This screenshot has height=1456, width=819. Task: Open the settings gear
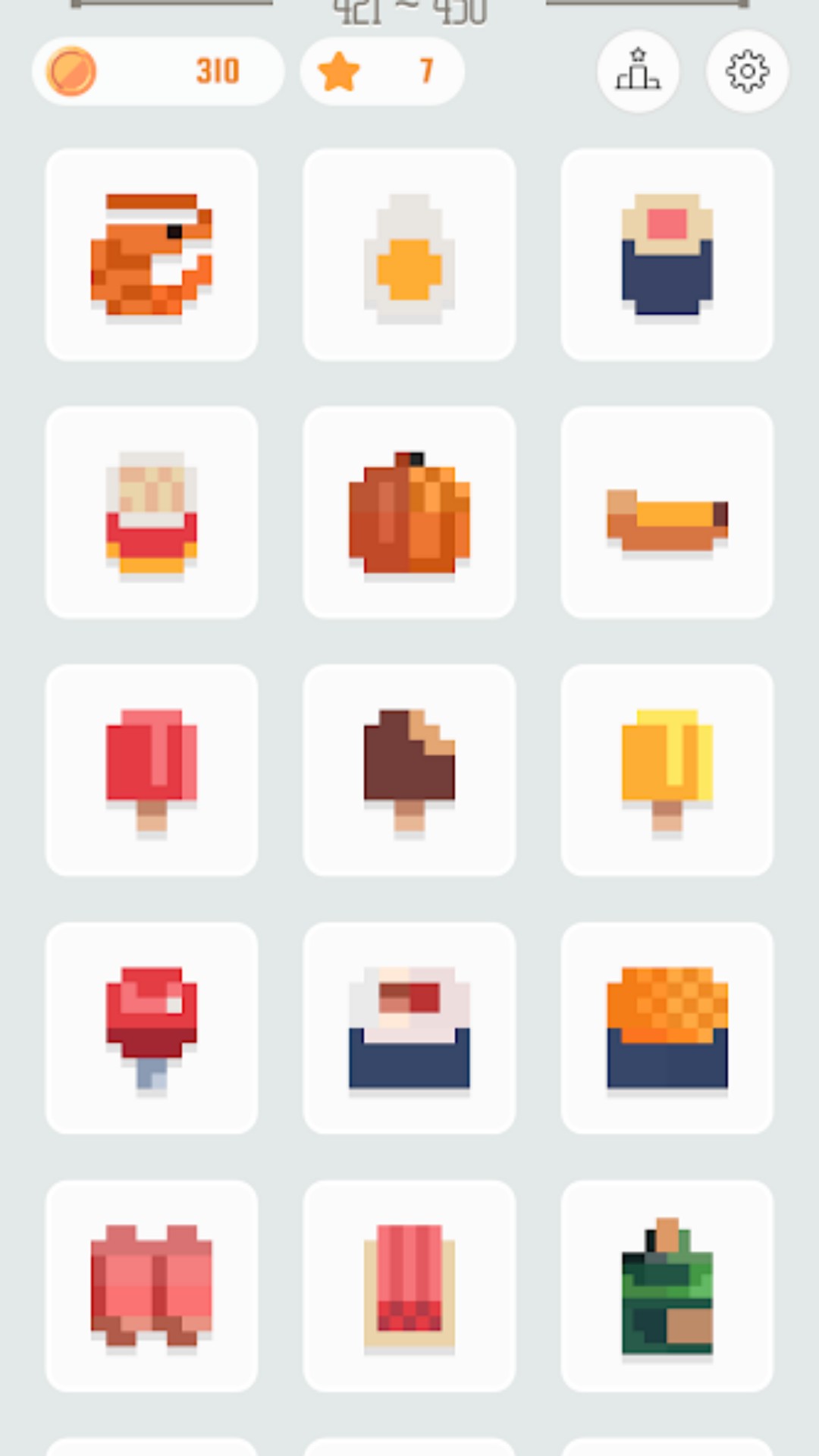pyautogui.click(x=747, y=71)
